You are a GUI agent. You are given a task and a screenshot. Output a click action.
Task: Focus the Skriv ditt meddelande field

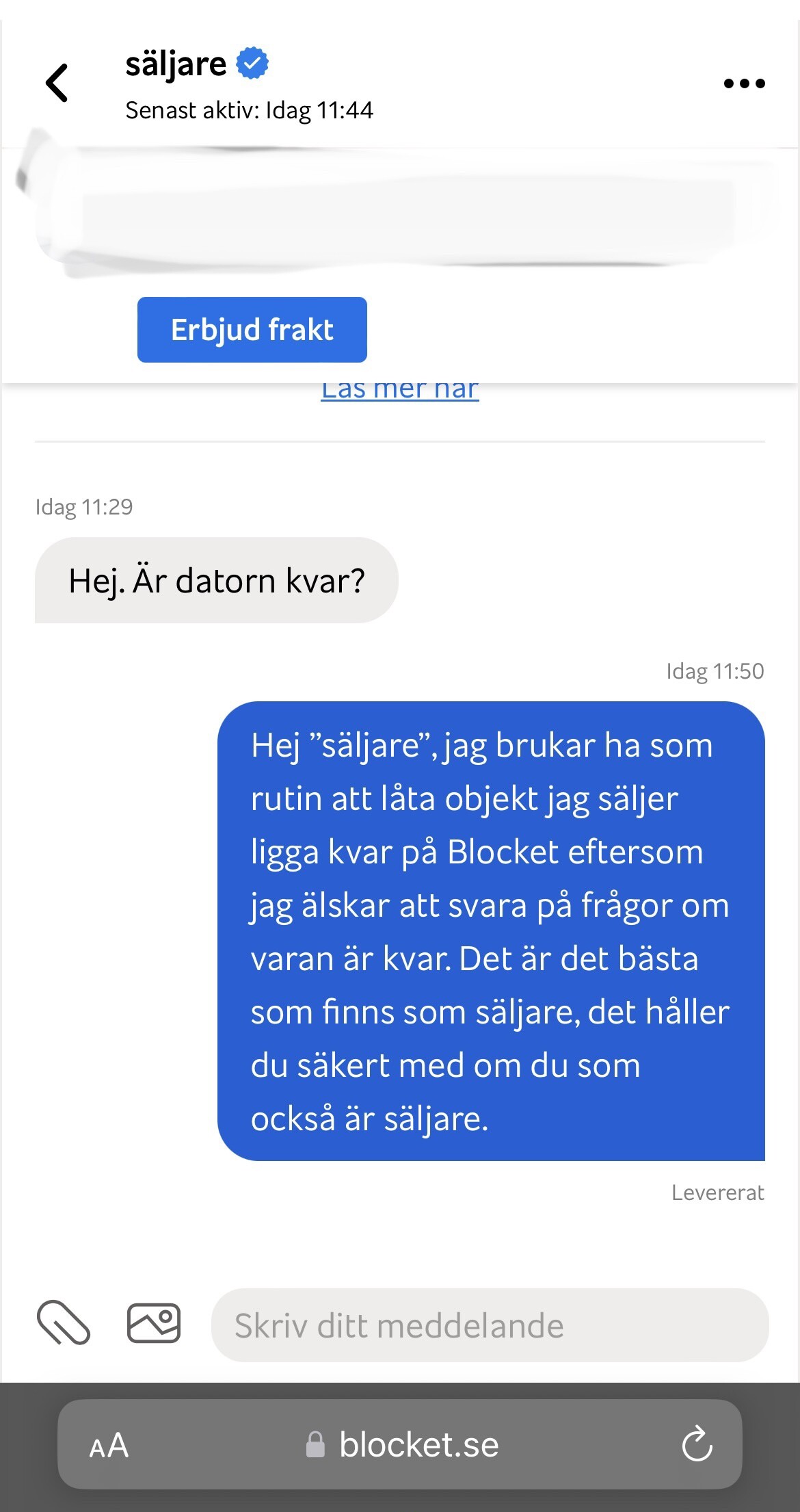click(490, 1325)
